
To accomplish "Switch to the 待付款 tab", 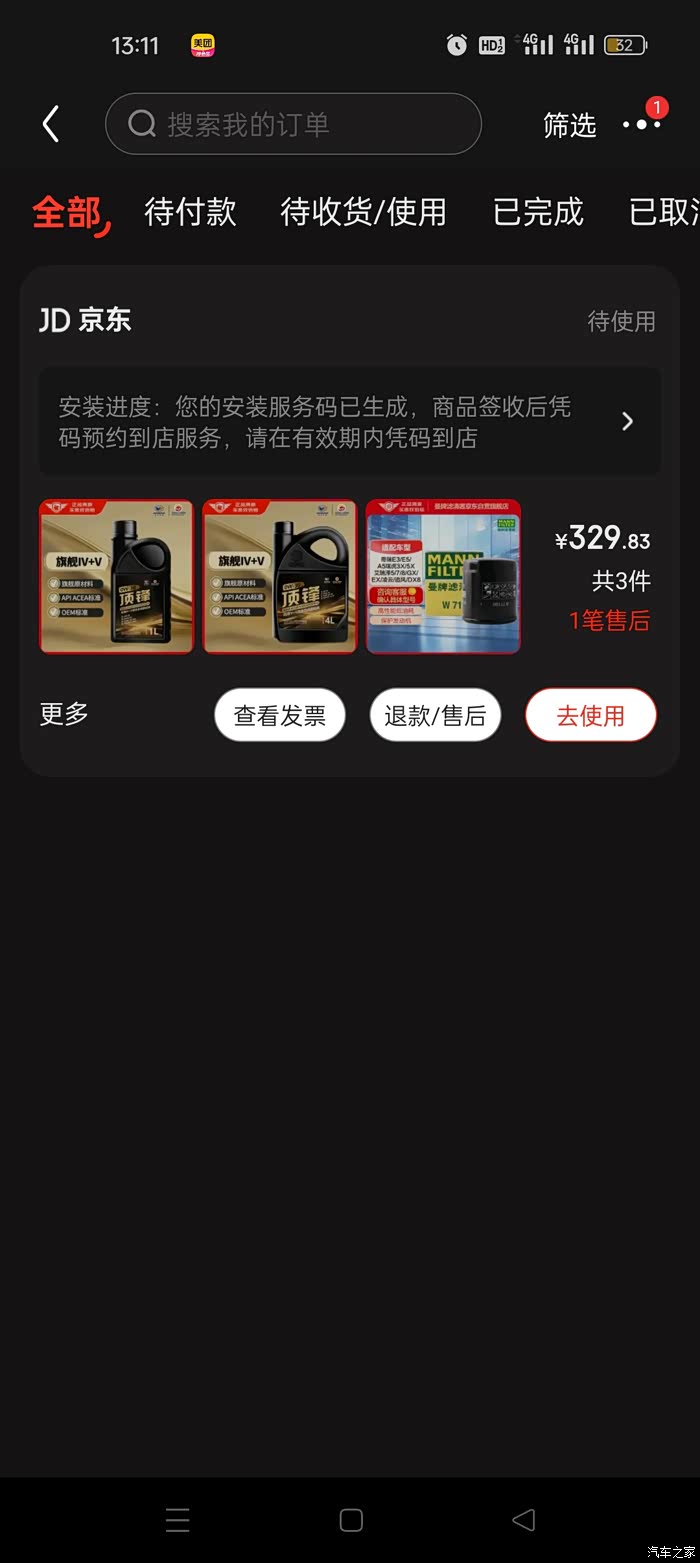I will click(190, 212).
